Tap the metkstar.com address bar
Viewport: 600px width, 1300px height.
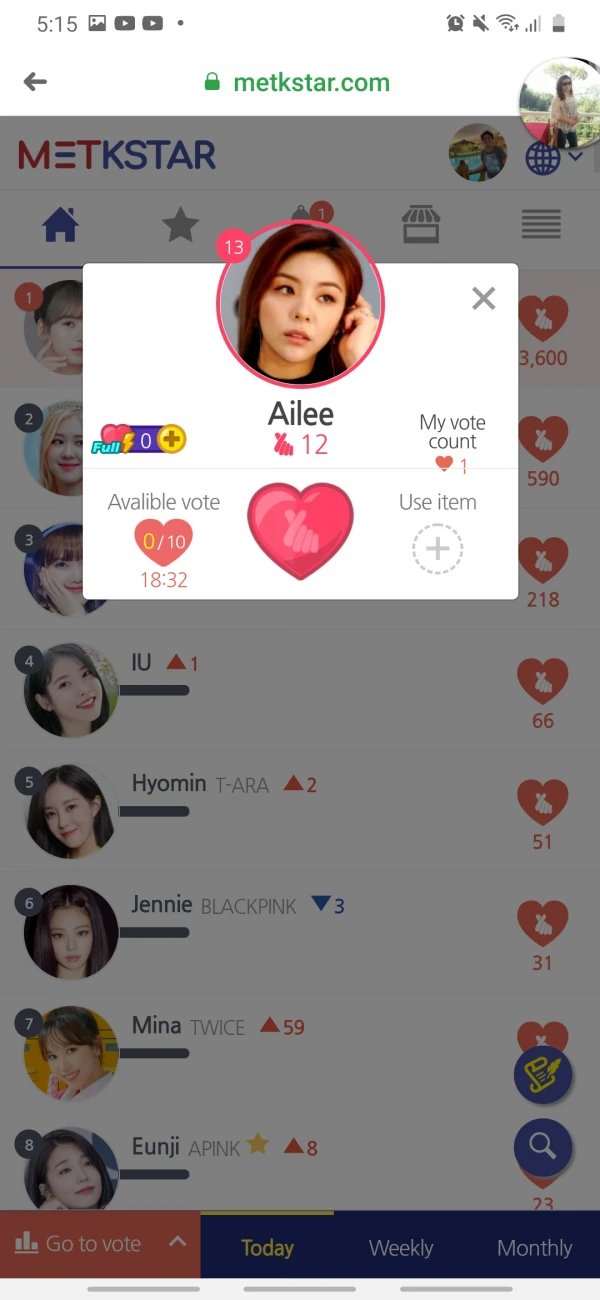click(310, 83)
